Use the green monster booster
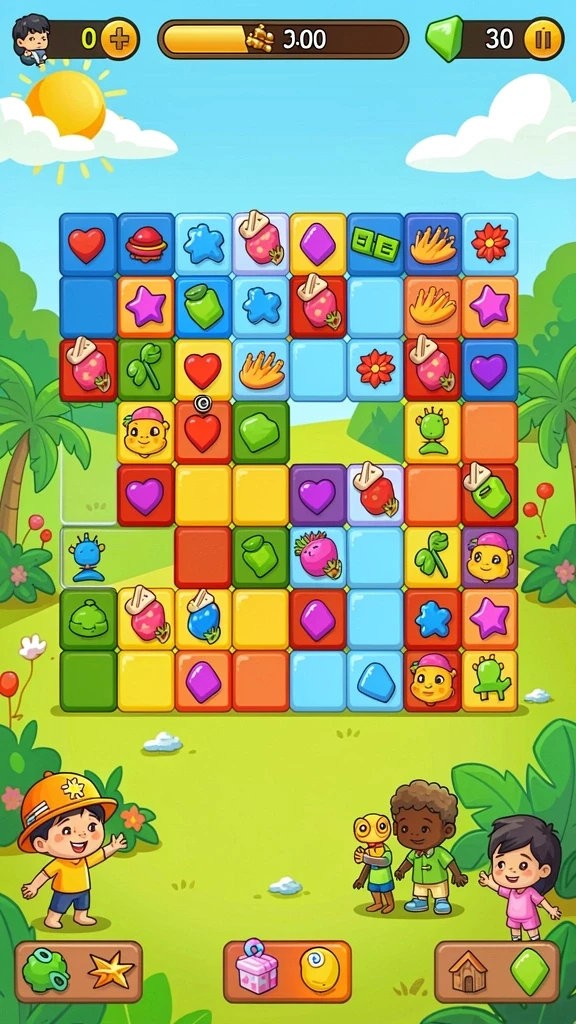 click(x=46, y=971)
